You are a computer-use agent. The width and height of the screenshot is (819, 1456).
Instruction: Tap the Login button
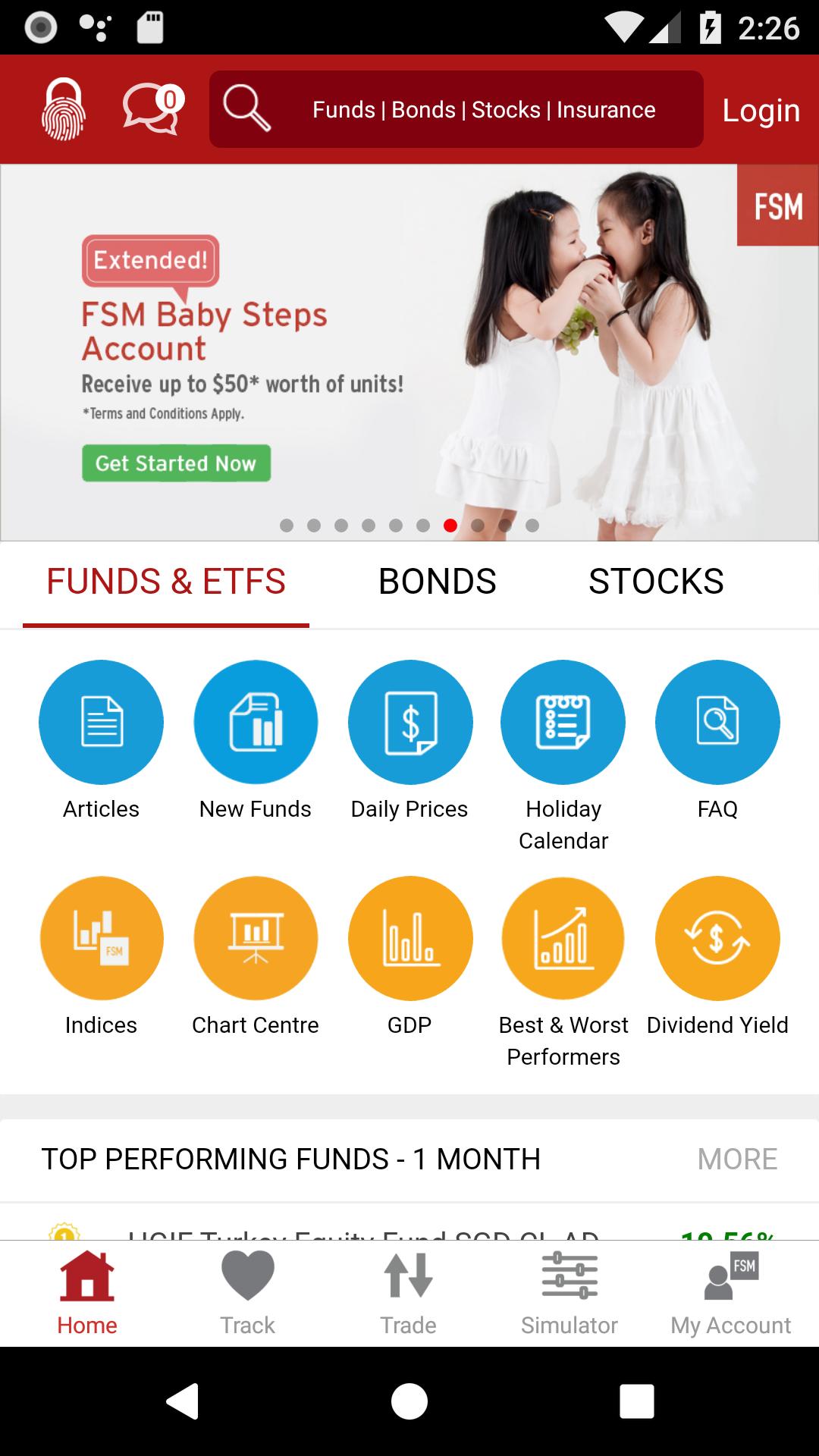tap(761, 111)
